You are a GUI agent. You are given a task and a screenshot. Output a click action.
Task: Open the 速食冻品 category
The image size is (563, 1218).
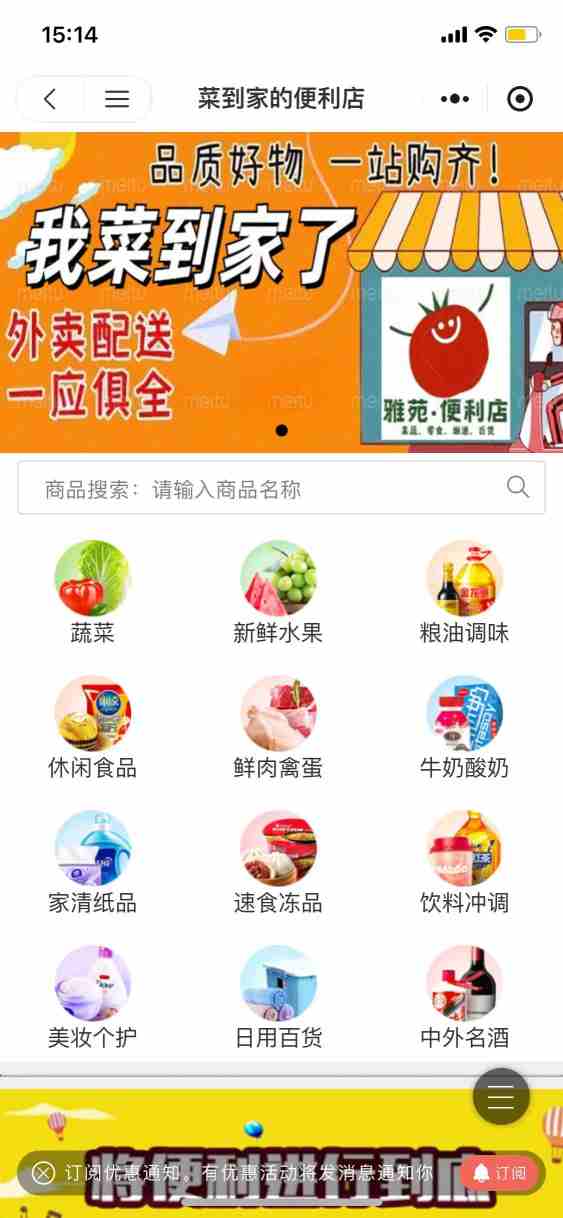278,863
